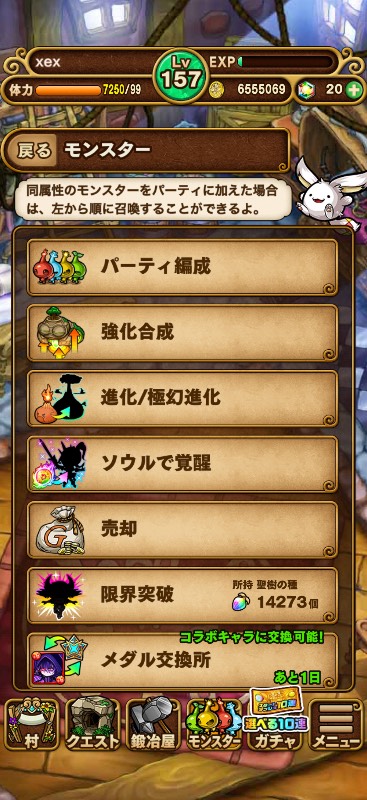367x800 pixels.
Task: Switch to the 鍛冶屋 blacksmith tab
Action: (153, 724)
